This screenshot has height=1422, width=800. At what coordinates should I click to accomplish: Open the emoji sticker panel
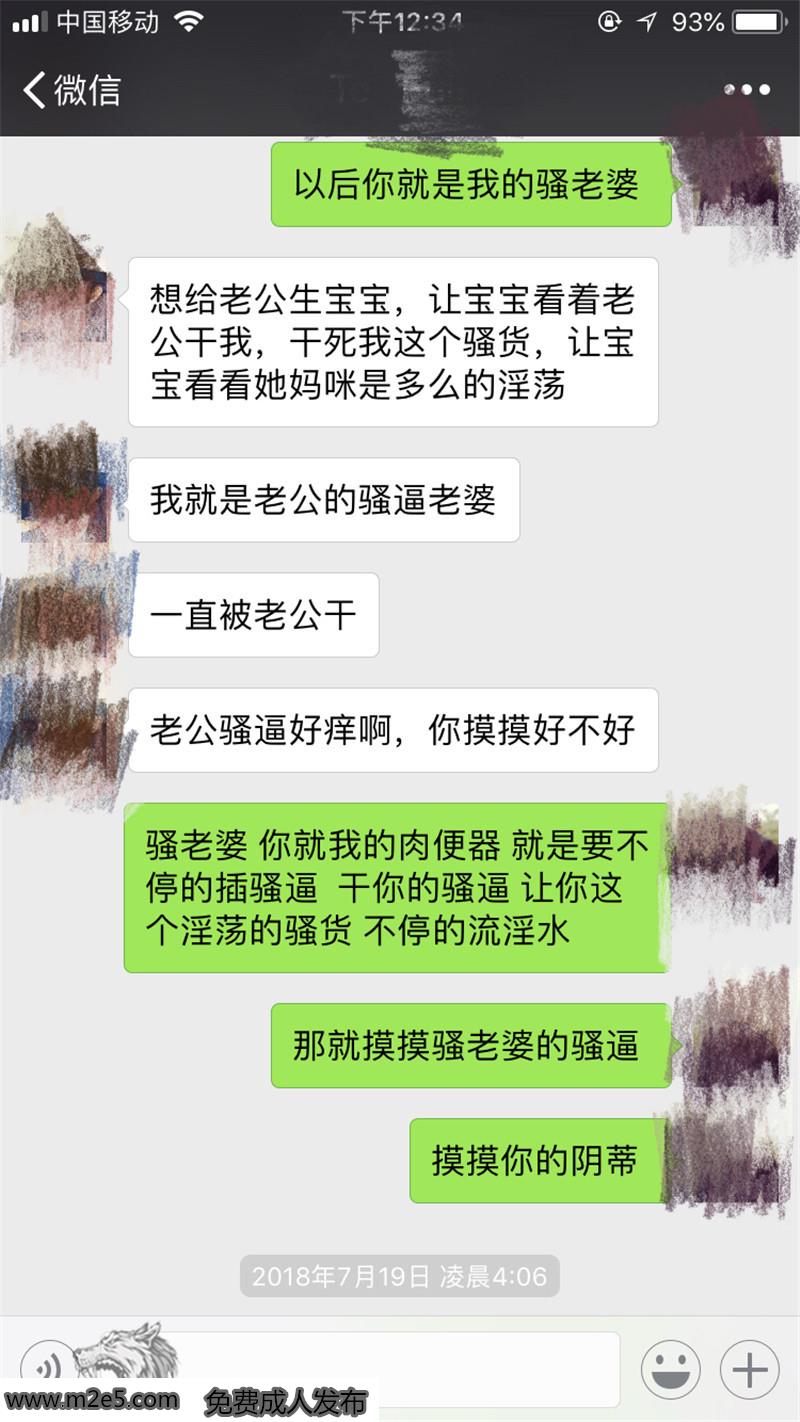tap(670, 1369)
